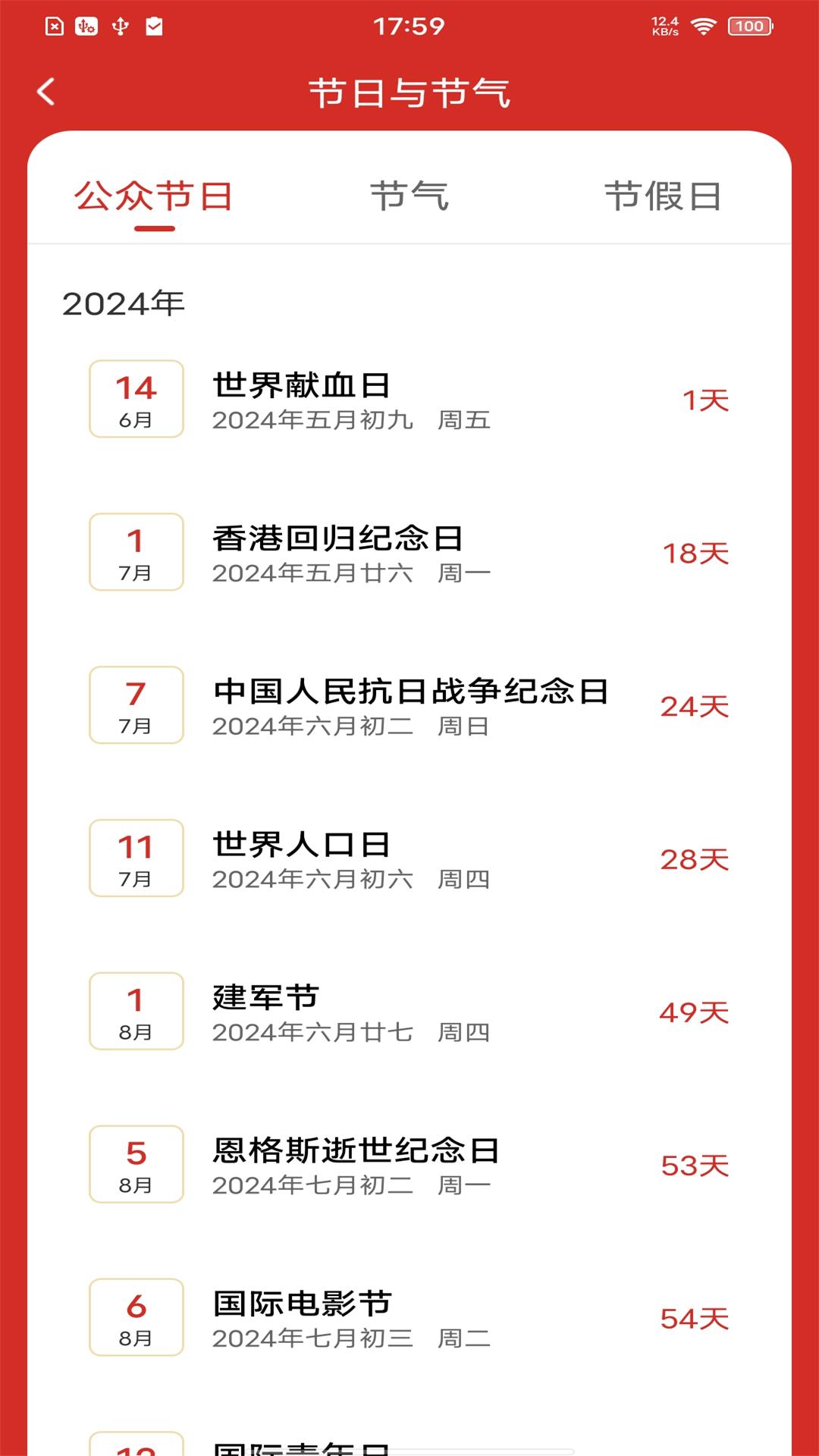
Task: Select the 公众节日 tab
Action: pos(154,196)
